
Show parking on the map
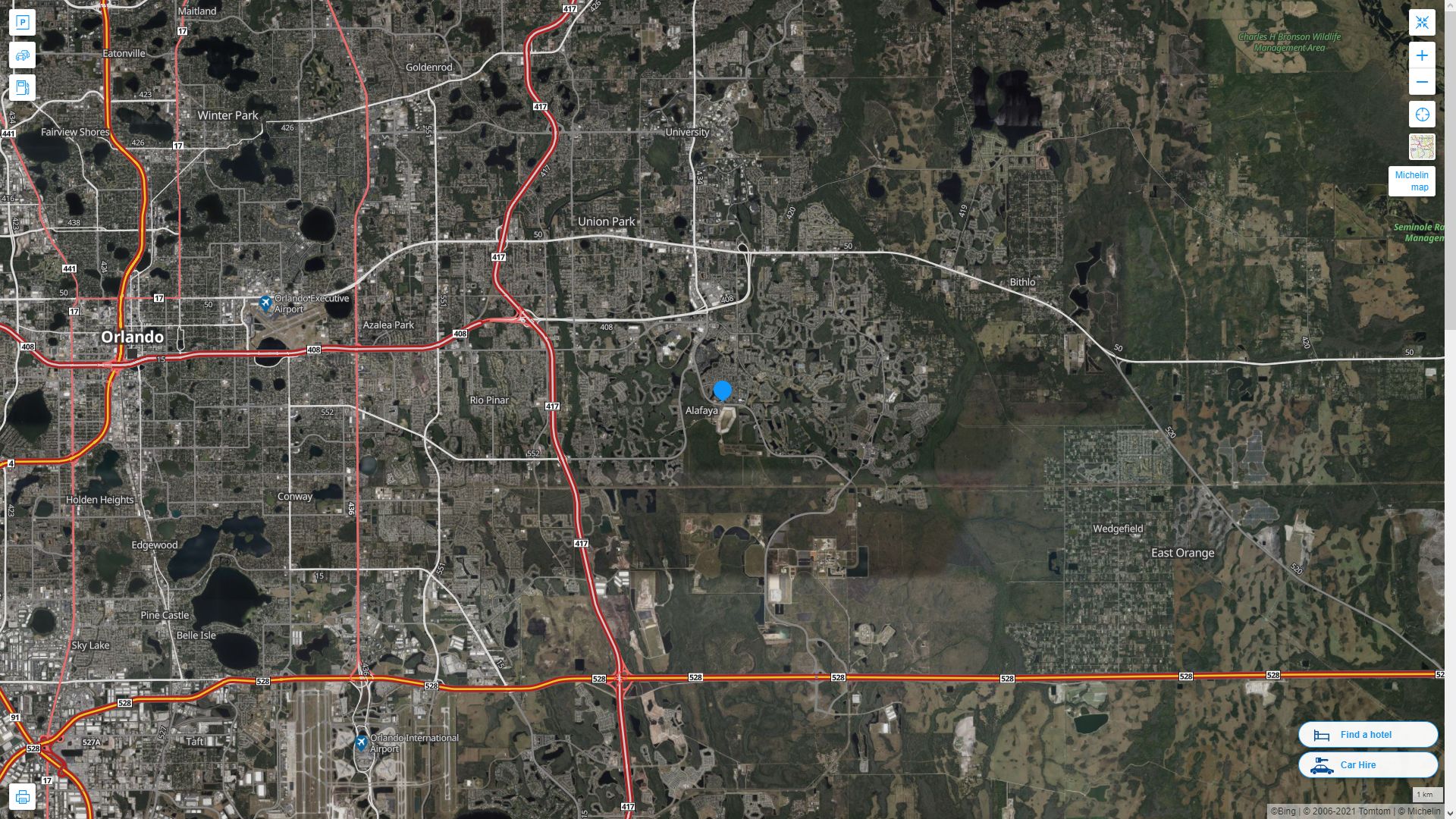pyautogui.click(x=22, y=23)
